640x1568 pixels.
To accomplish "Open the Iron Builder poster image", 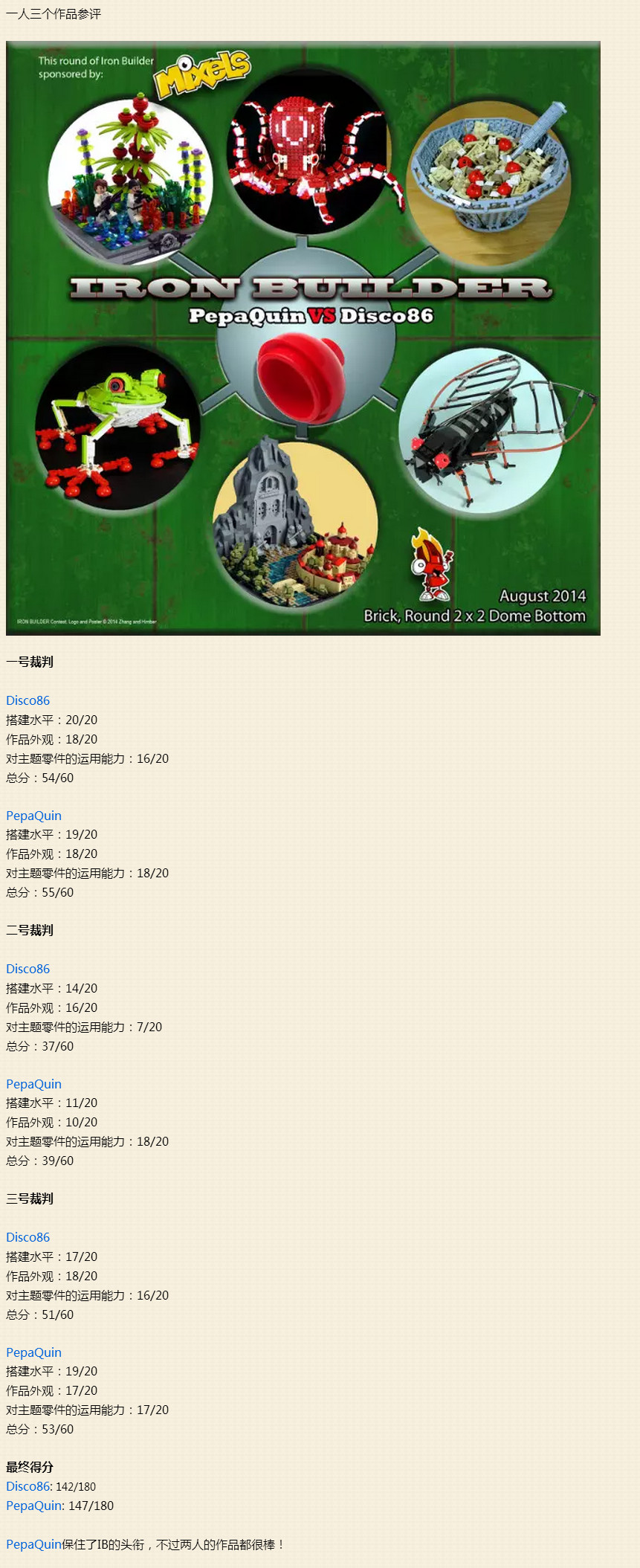I will click(303, 338).
